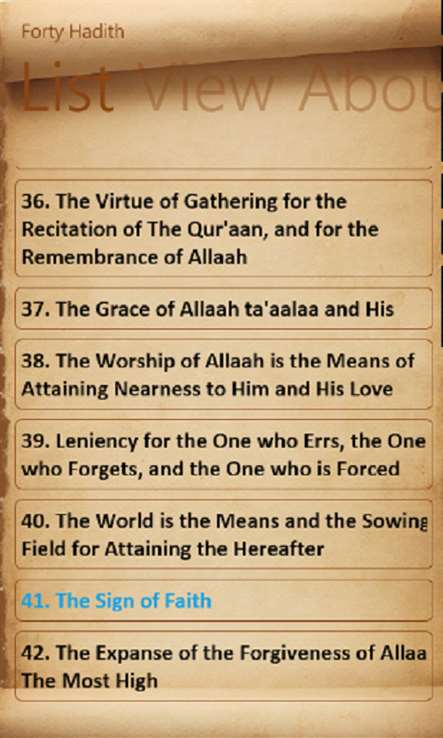Screen dimensions: 443x738
Task: Open hadith 41 The Sign of Faith
Action: tap(224, 601)
